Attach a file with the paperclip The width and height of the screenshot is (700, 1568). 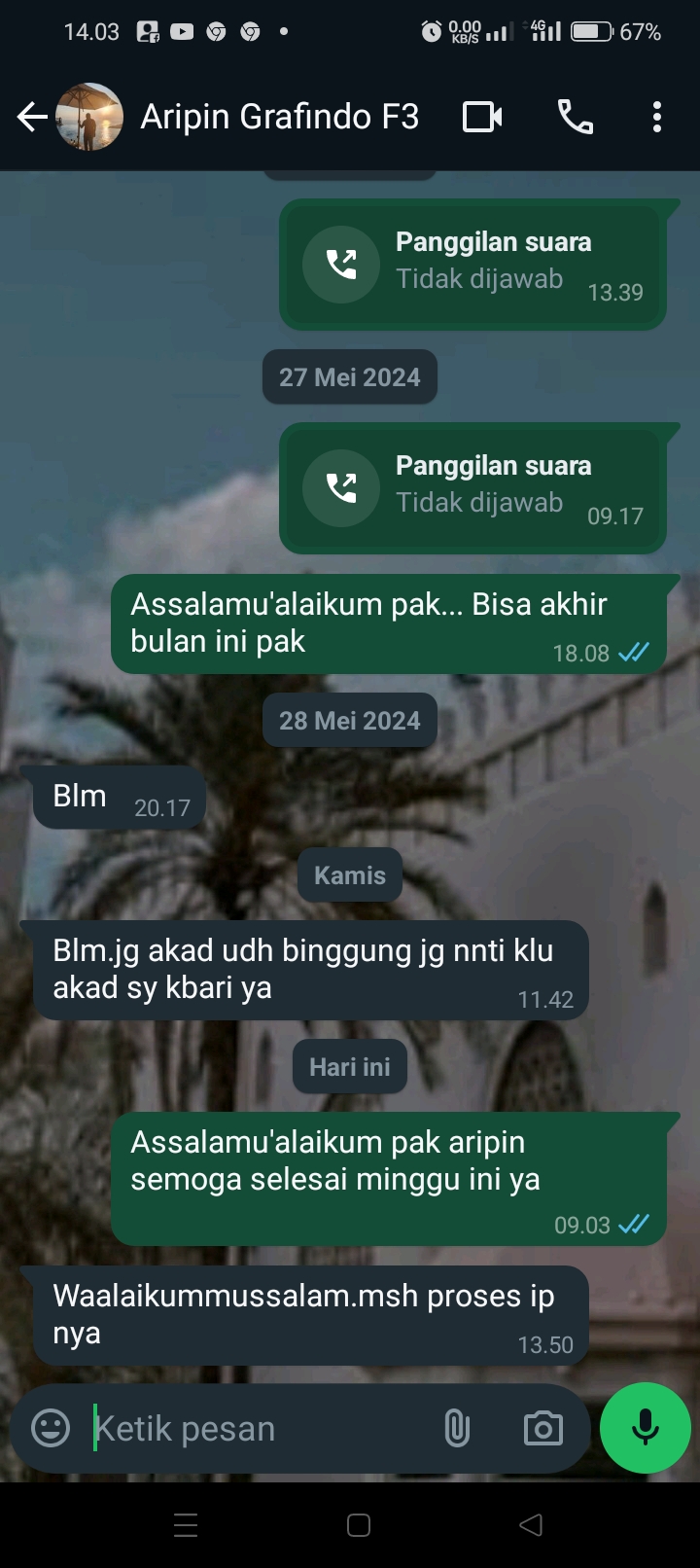tap(457, 1429)
